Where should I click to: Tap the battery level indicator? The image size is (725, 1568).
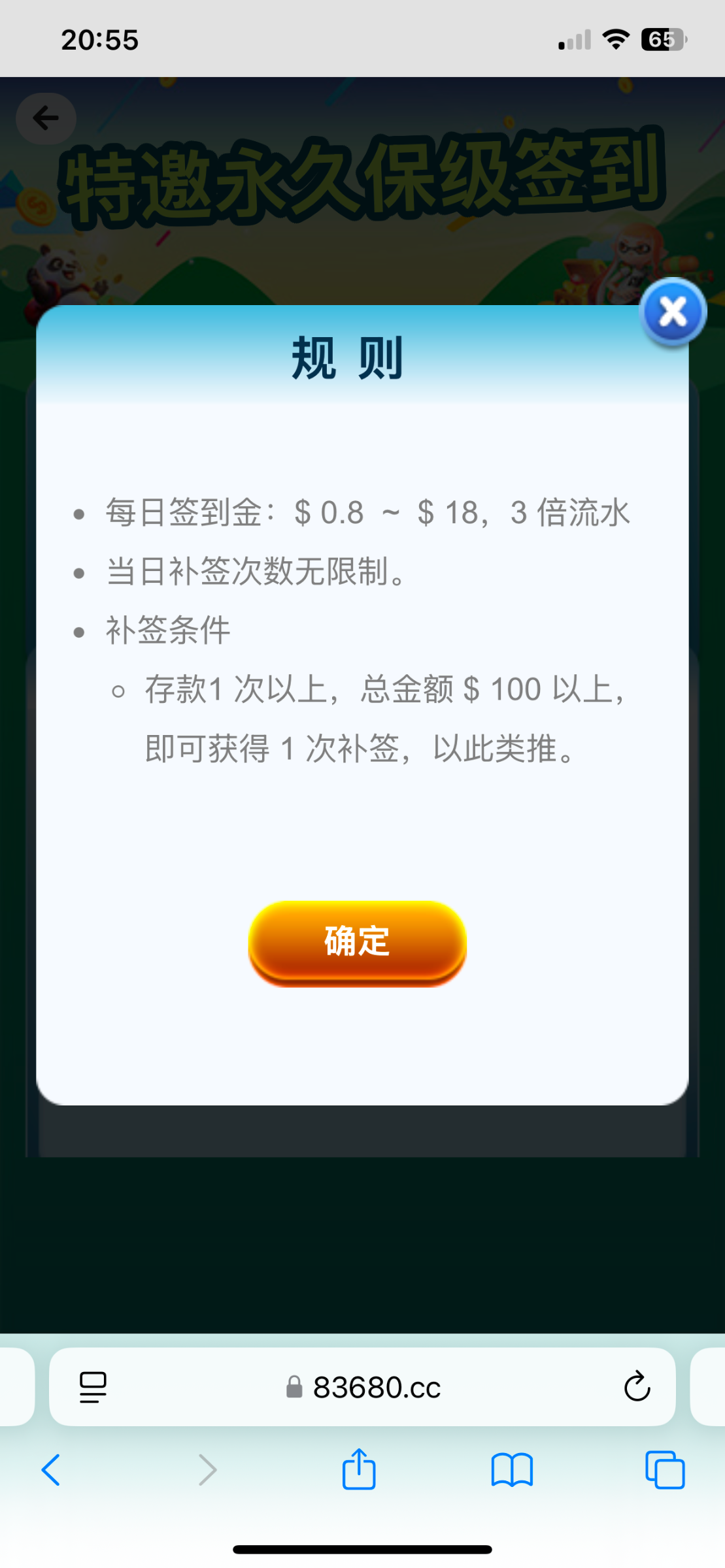tap(663, 39)
